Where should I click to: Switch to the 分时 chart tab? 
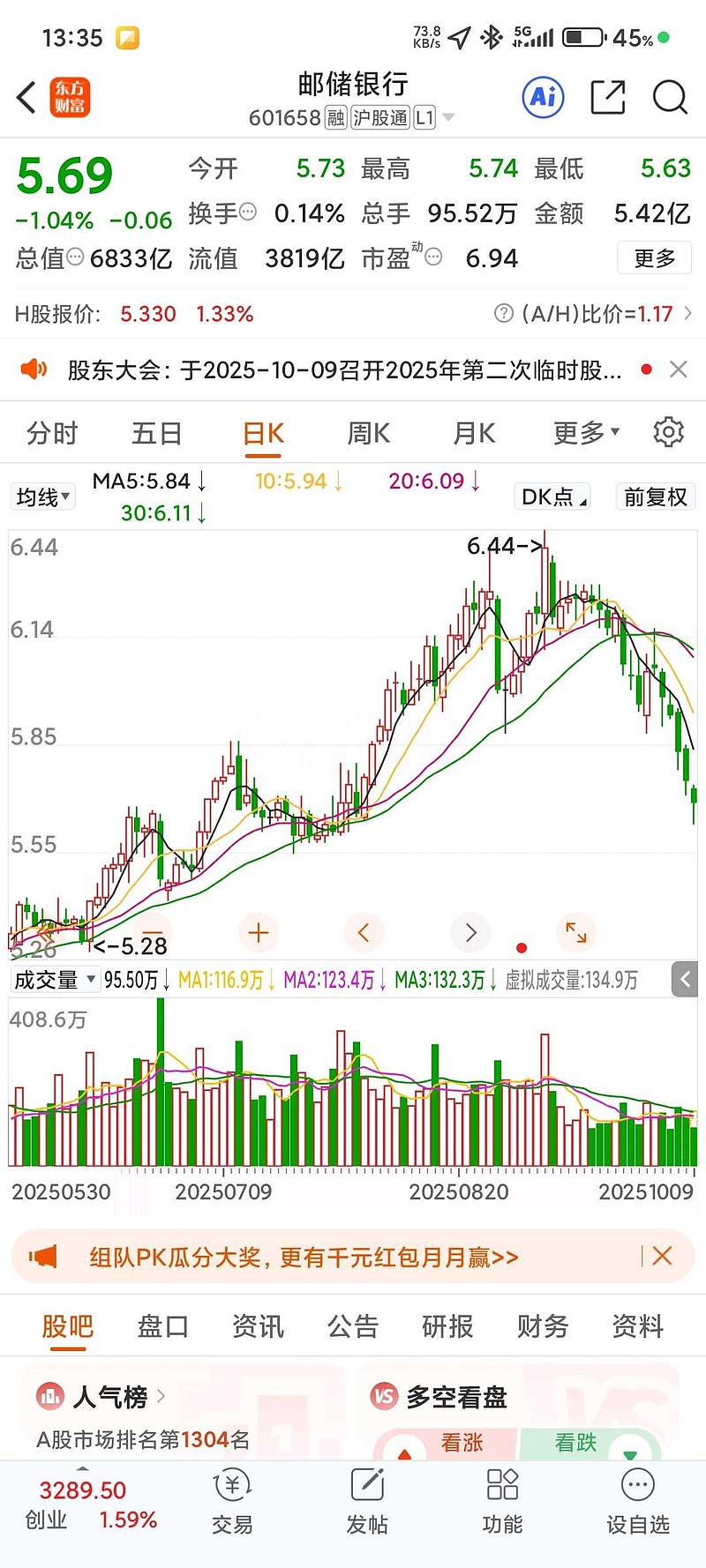click(x=52, y=433)
